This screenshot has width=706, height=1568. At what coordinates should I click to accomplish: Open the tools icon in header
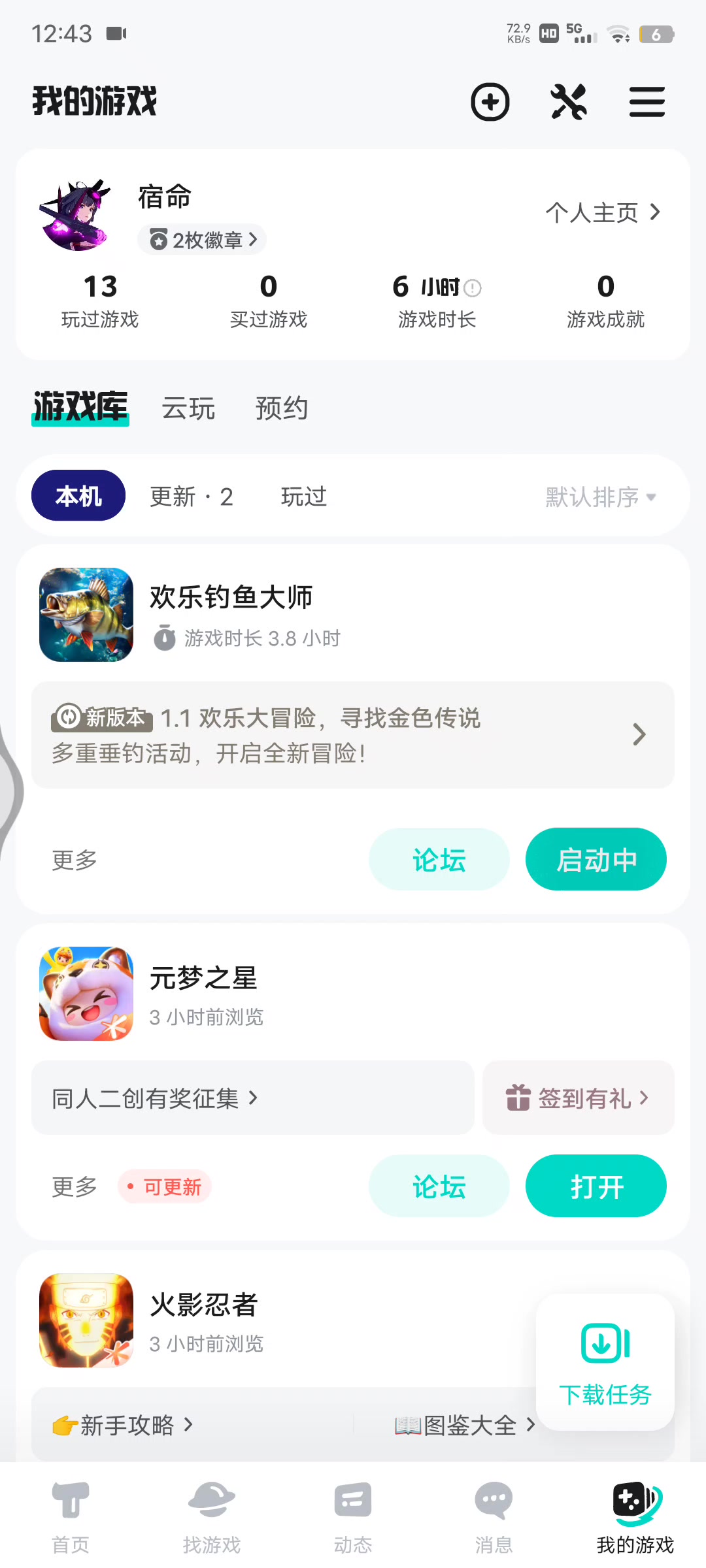(x=569, y=102)
